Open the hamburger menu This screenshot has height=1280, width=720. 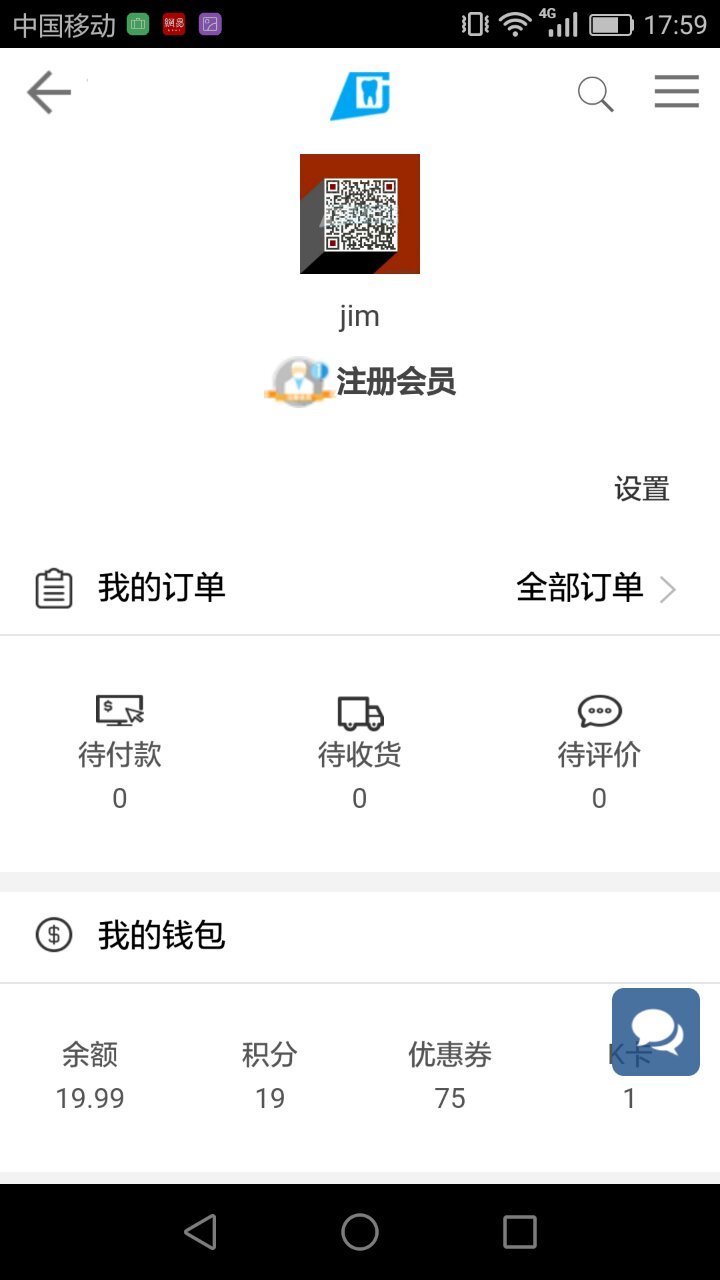point(676,91)
